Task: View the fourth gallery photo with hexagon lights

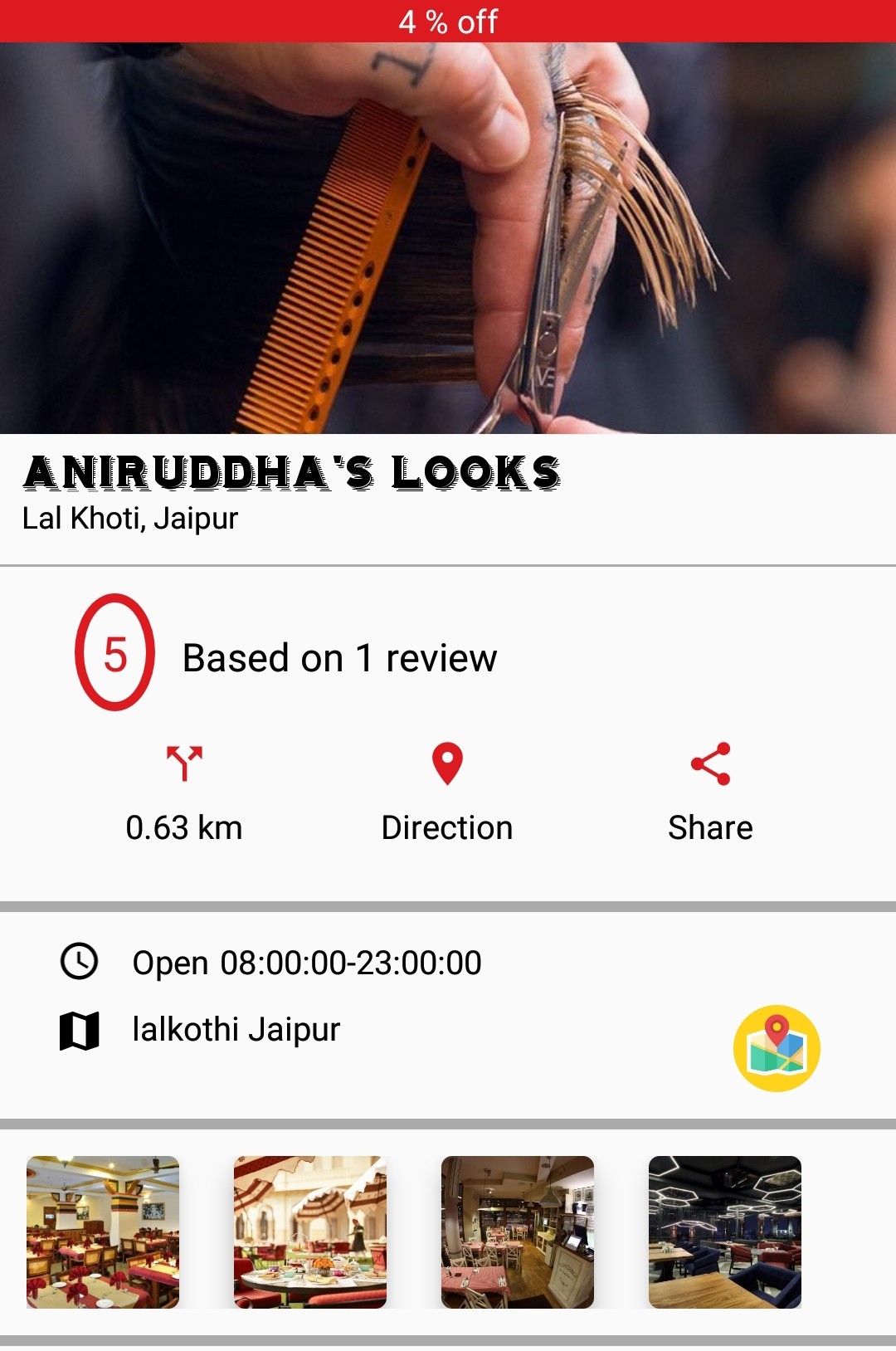Action: (725, 1232)
